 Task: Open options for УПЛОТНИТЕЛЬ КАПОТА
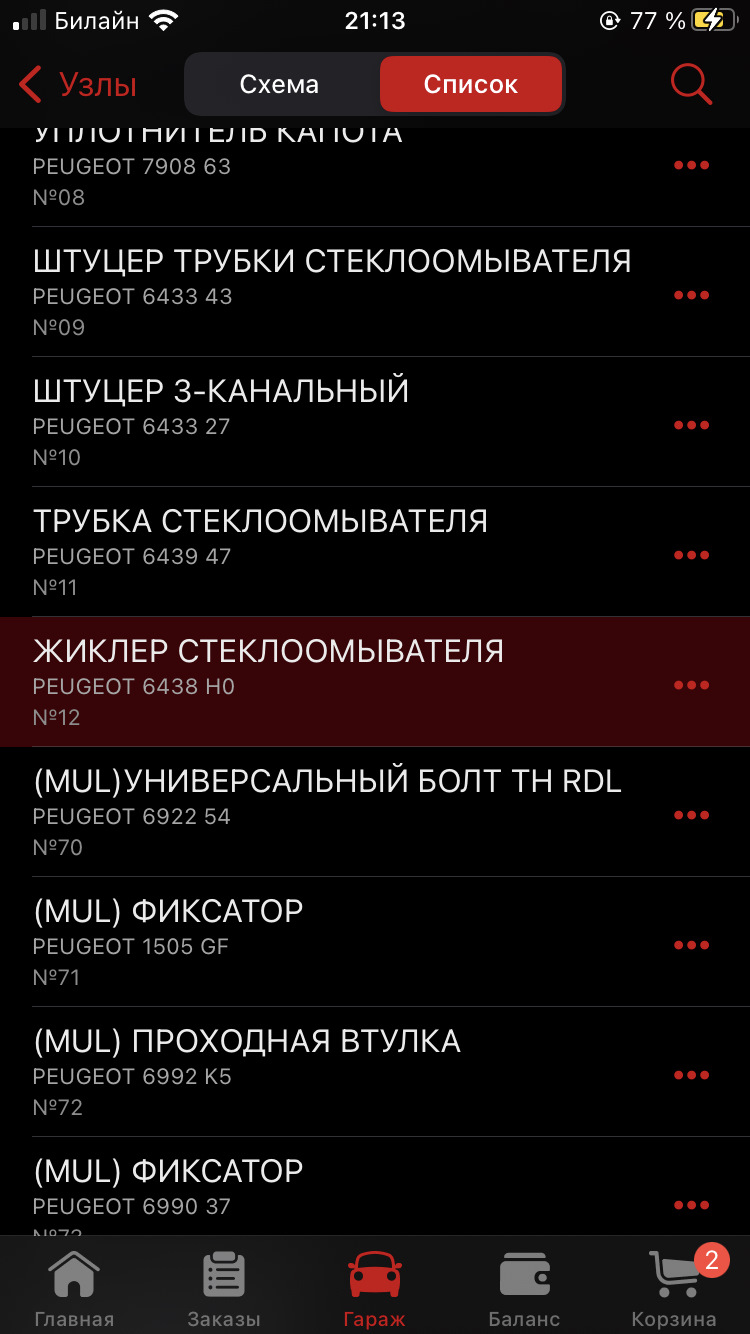(691, 165)
